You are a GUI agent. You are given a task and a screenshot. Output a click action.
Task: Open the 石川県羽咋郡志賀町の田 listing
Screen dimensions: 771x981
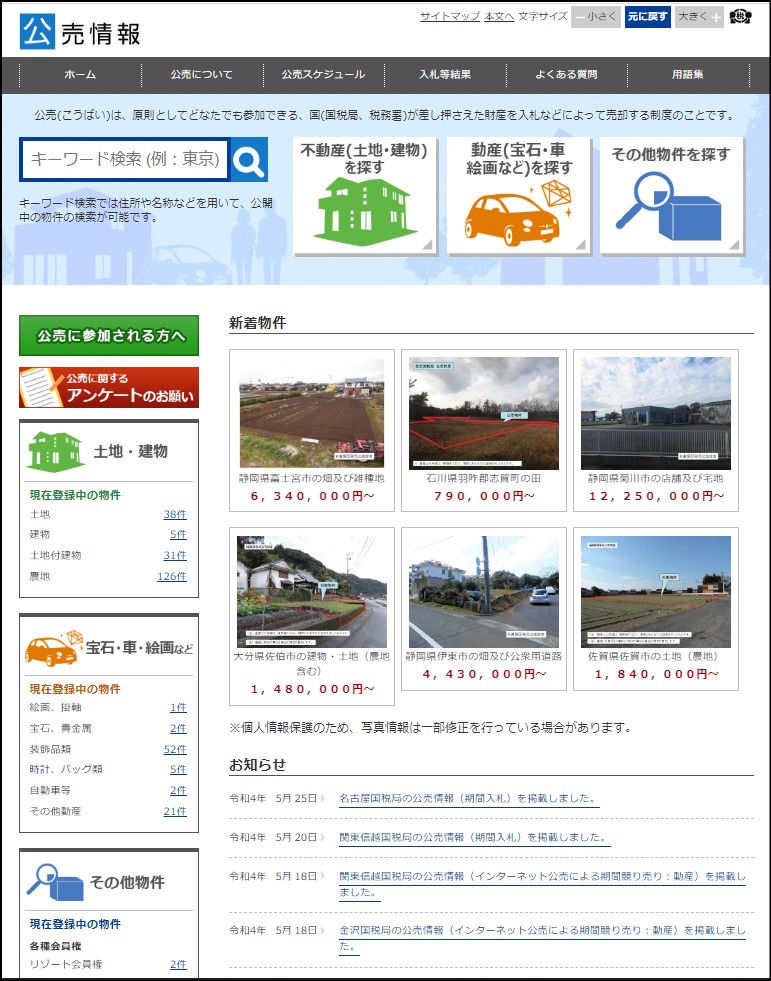(x=483, y=413)
